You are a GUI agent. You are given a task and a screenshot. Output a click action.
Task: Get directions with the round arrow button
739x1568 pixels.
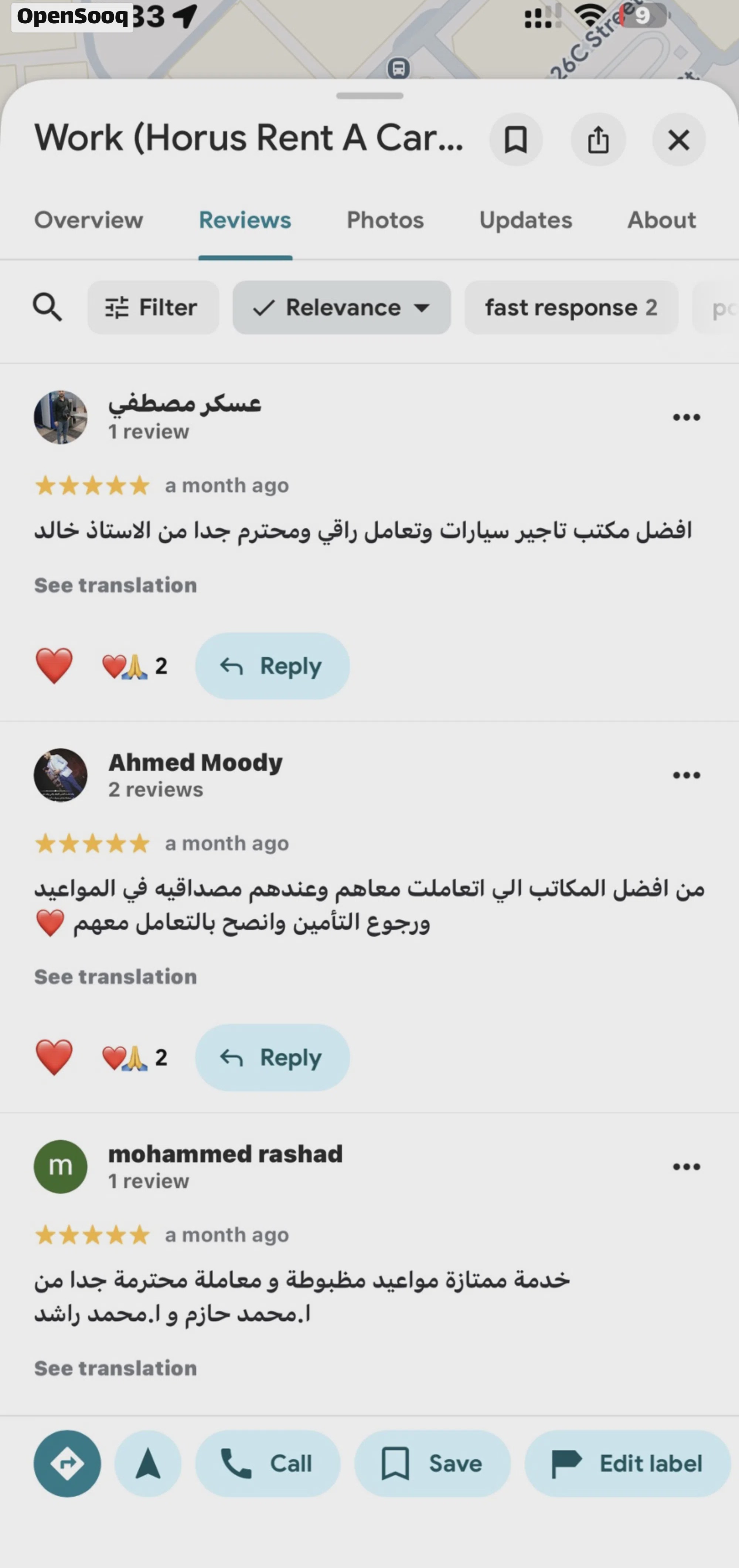(x=68, y=1463)
